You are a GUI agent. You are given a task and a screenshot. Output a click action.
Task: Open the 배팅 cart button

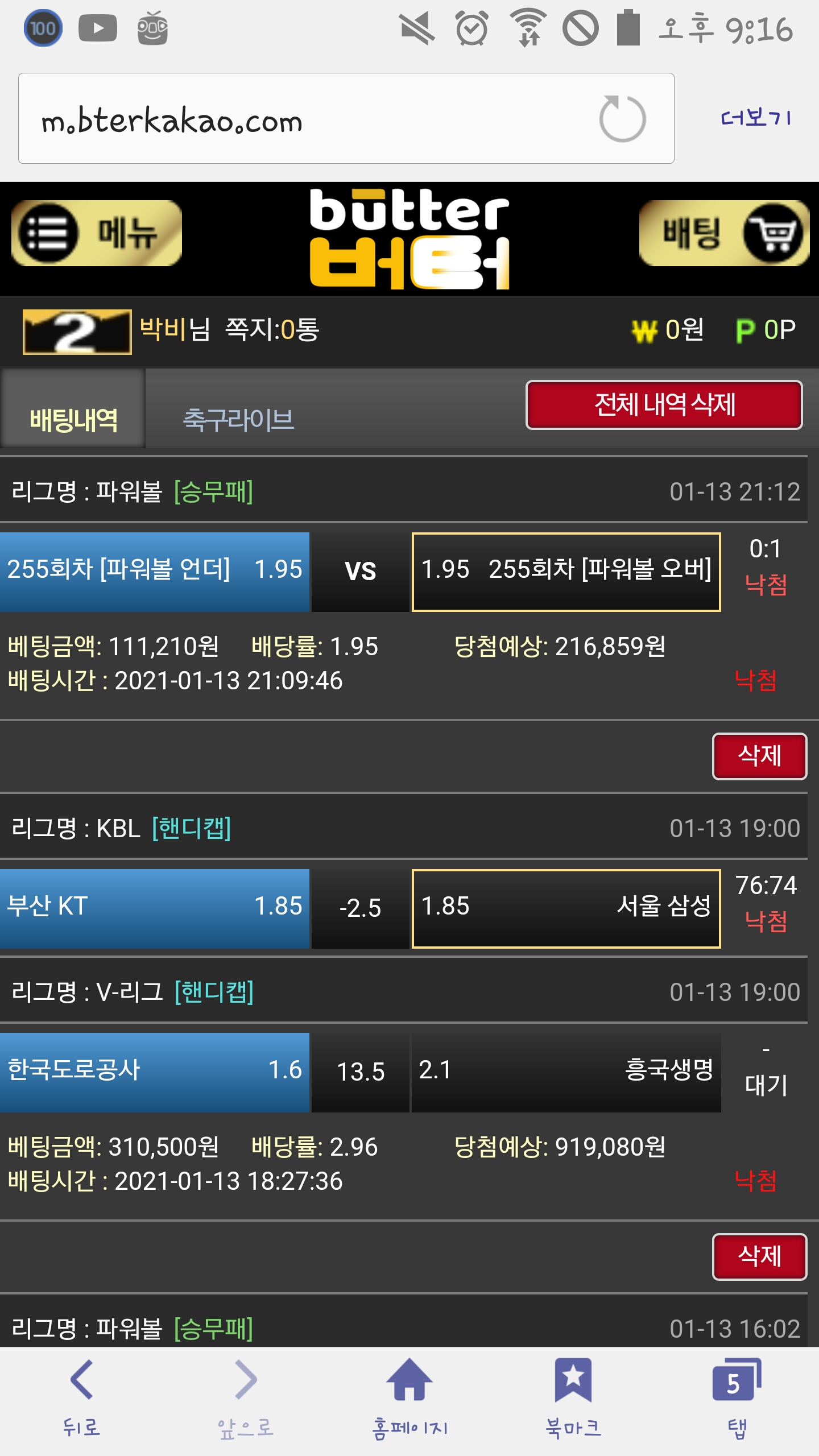coord(723,233)
